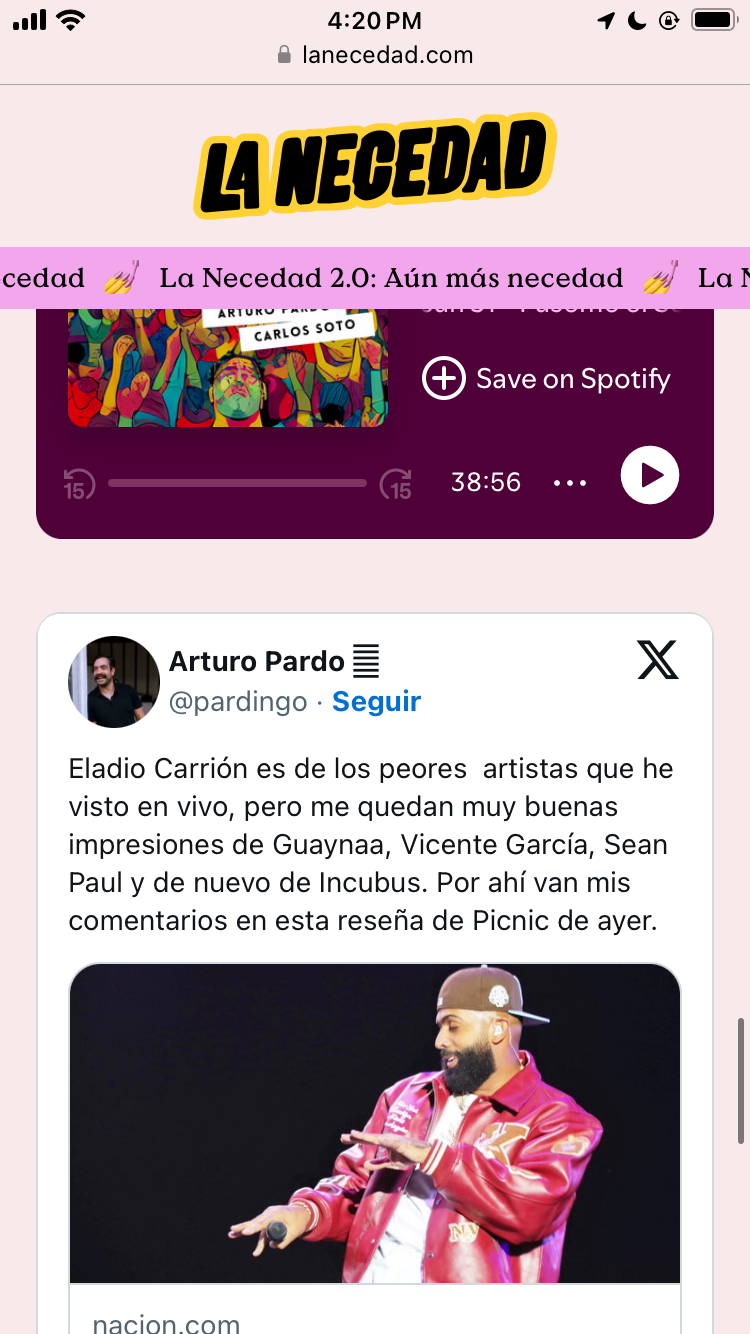View Arturo Pardo's profile picture
The height and width of the screenshot is (1334, 750).
coord(114,682)
